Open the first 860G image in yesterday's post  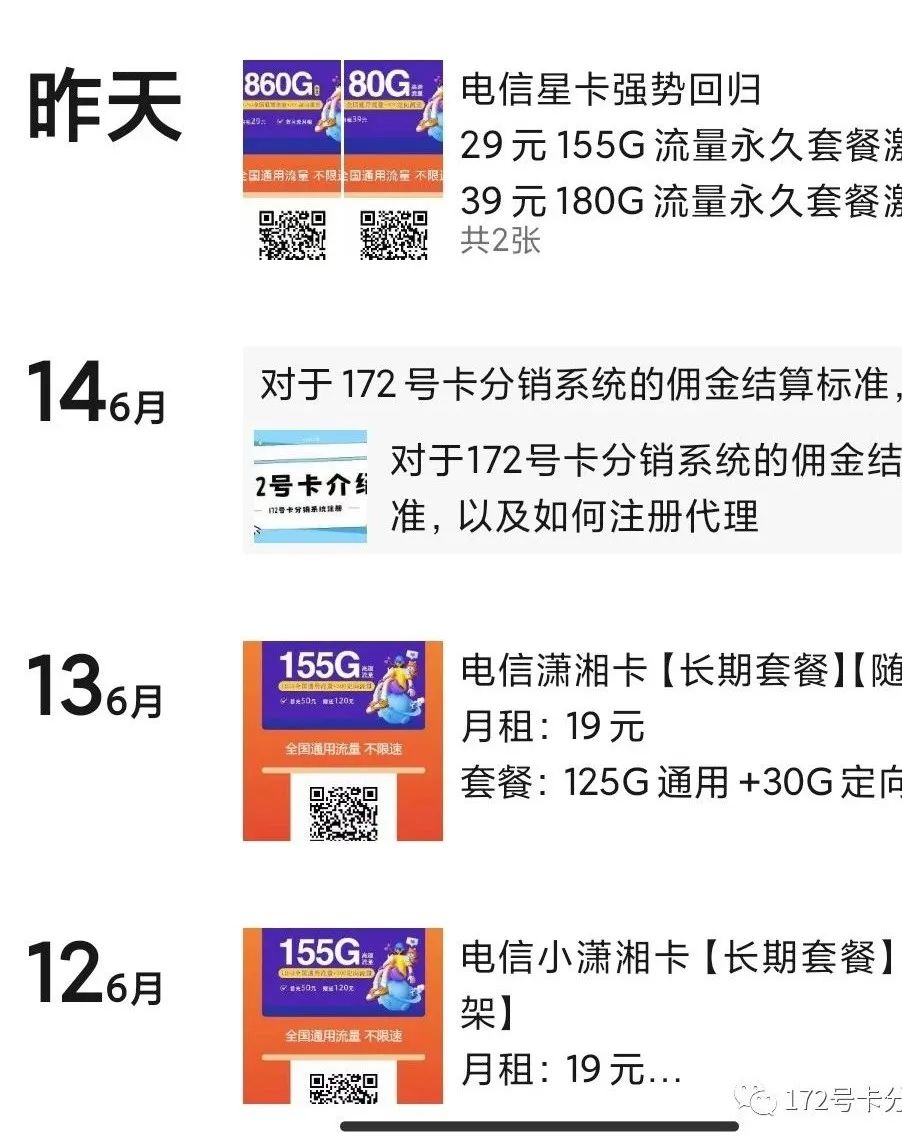pyautogui.click(x=292, y=160)
